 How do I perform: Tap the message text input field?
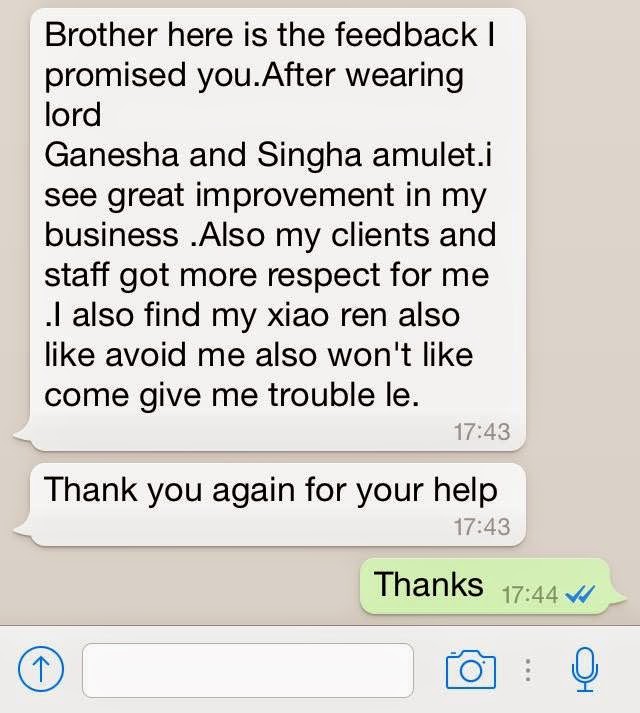coord(248,670)
